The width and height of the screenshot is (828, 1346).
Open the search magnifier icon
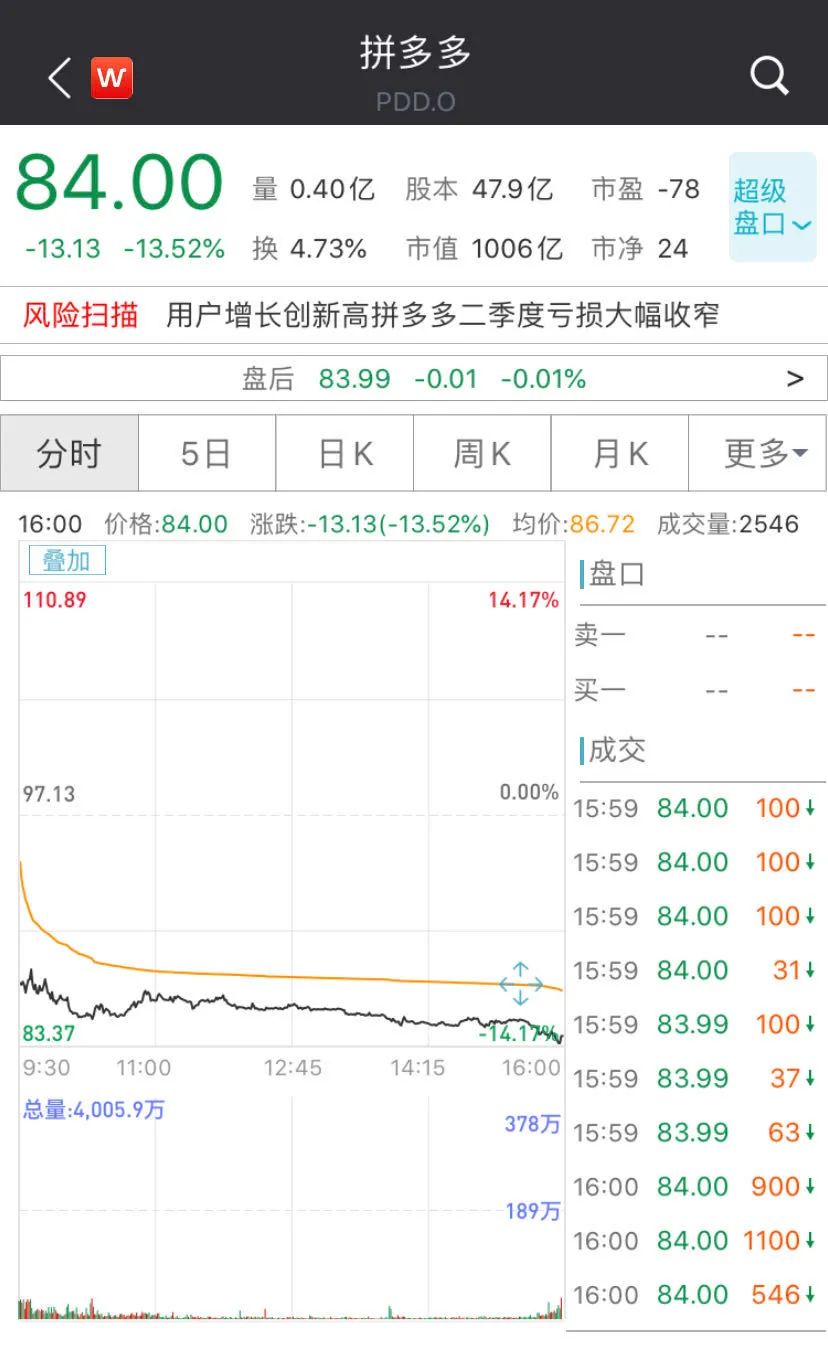769,75
